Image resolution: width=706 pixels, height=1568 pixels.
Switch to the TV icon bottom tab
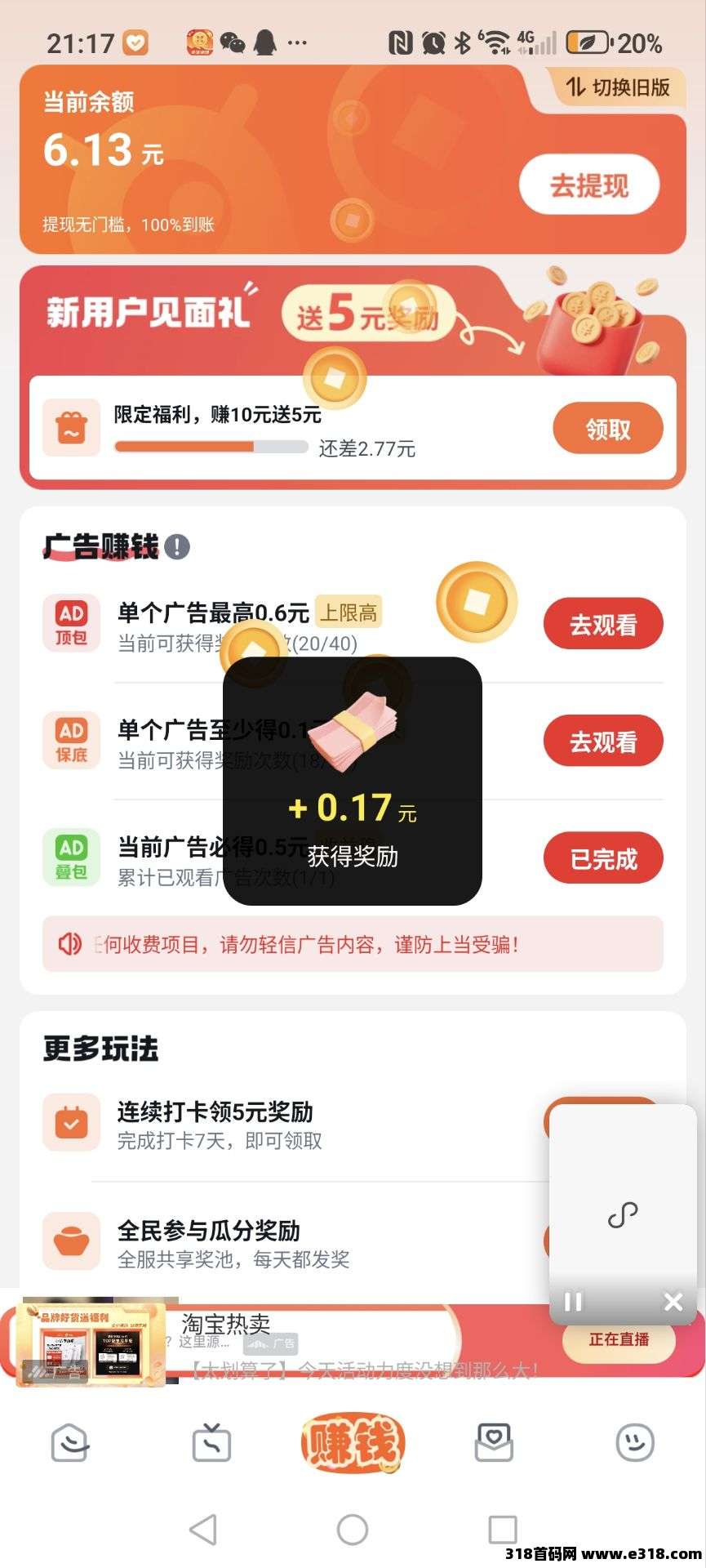[211, 1442]
